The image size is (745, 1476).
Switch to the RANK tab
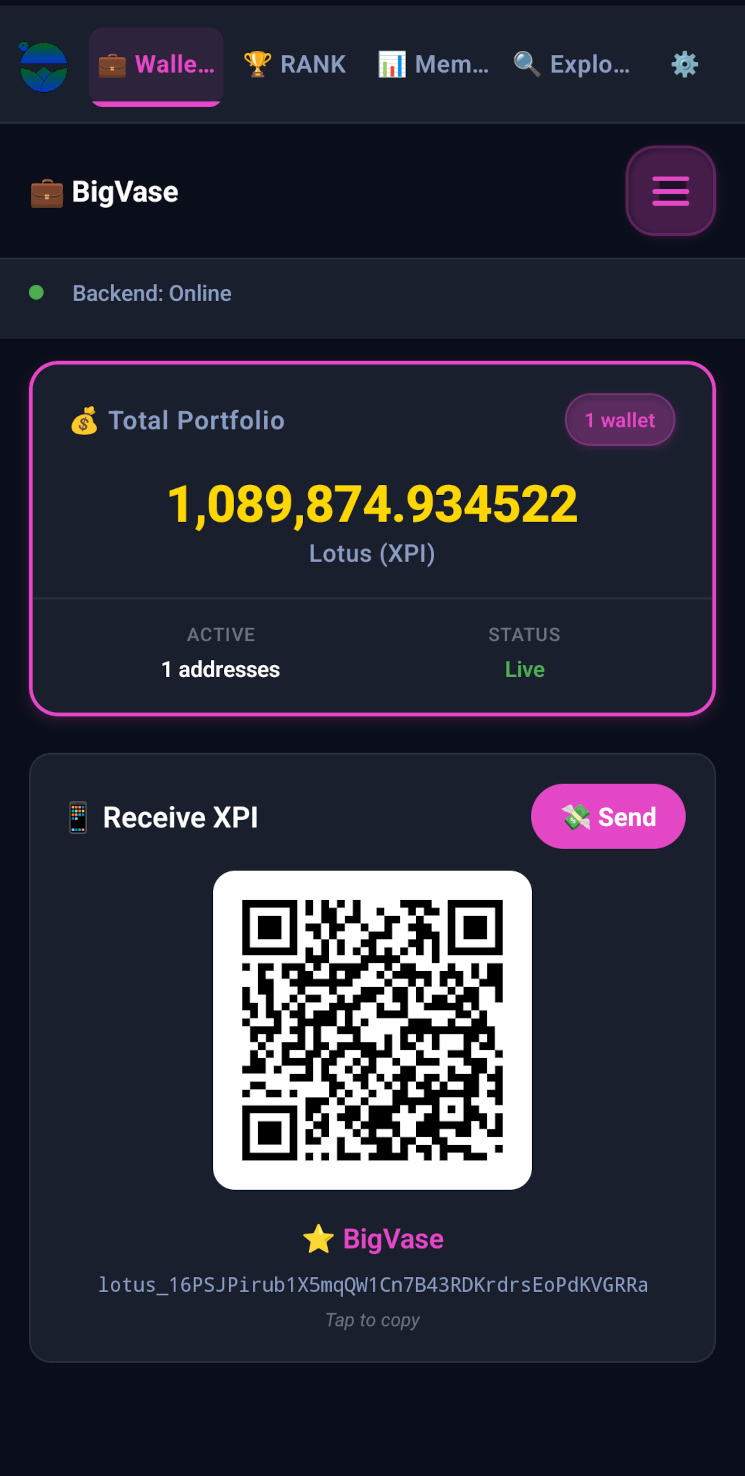294,63
